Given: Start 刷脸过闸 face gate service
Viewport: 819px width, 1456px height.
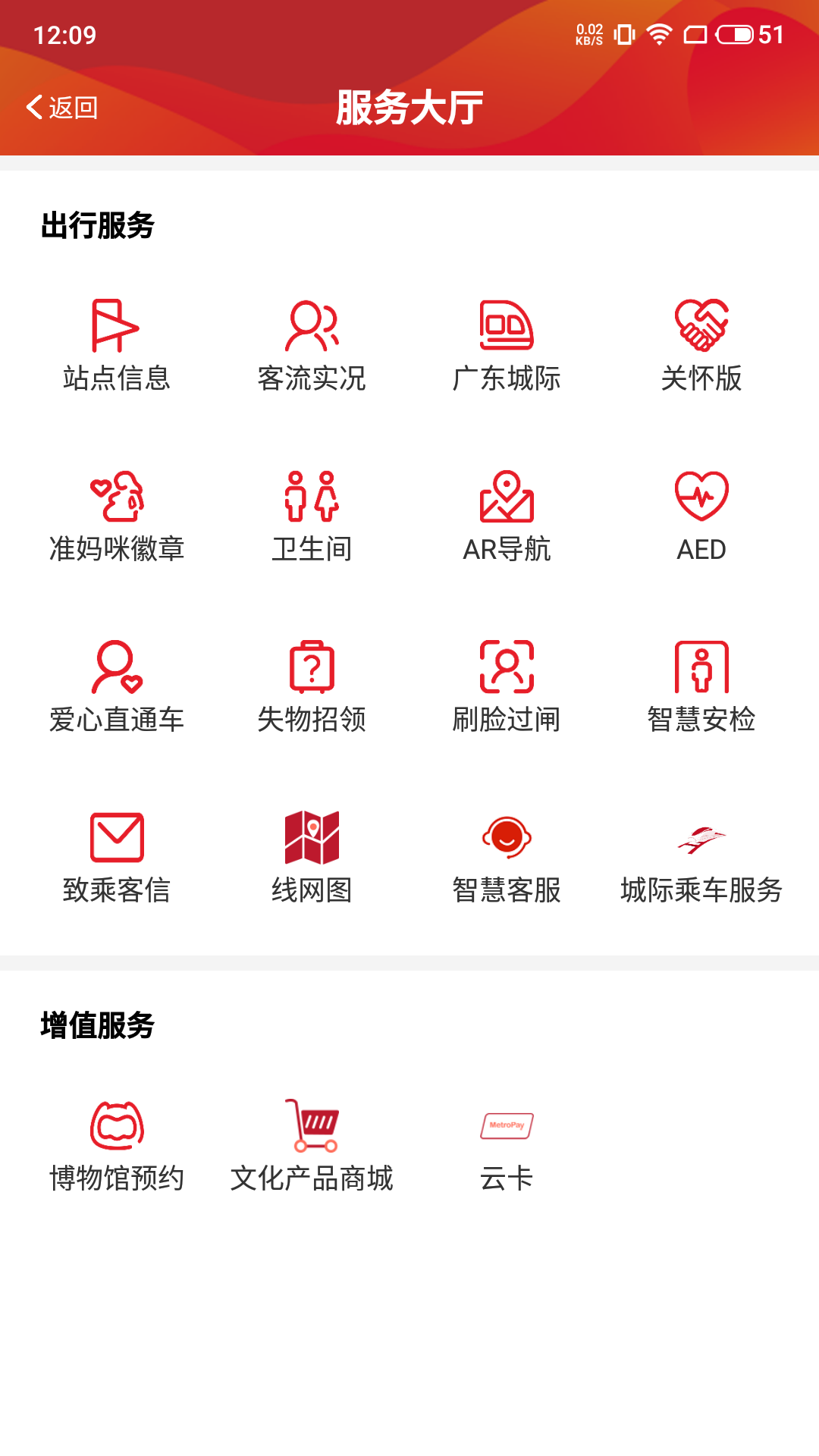Looking at the screenshot, I should pyautogui.click(x=506, y=686).
